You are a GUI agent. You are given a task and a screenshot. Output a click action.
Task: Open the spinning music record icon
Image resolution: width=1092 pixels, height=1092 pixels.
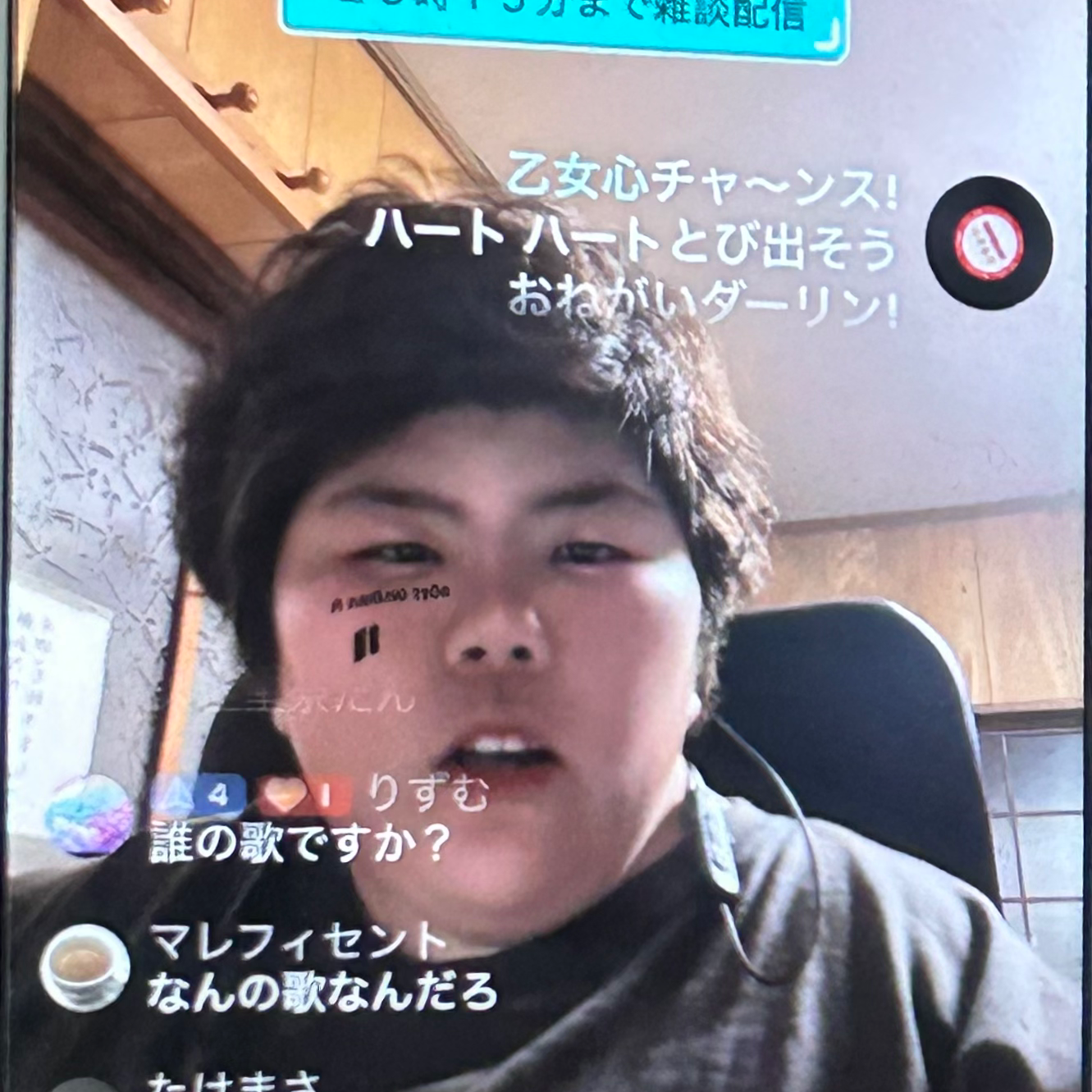[989, 243]
